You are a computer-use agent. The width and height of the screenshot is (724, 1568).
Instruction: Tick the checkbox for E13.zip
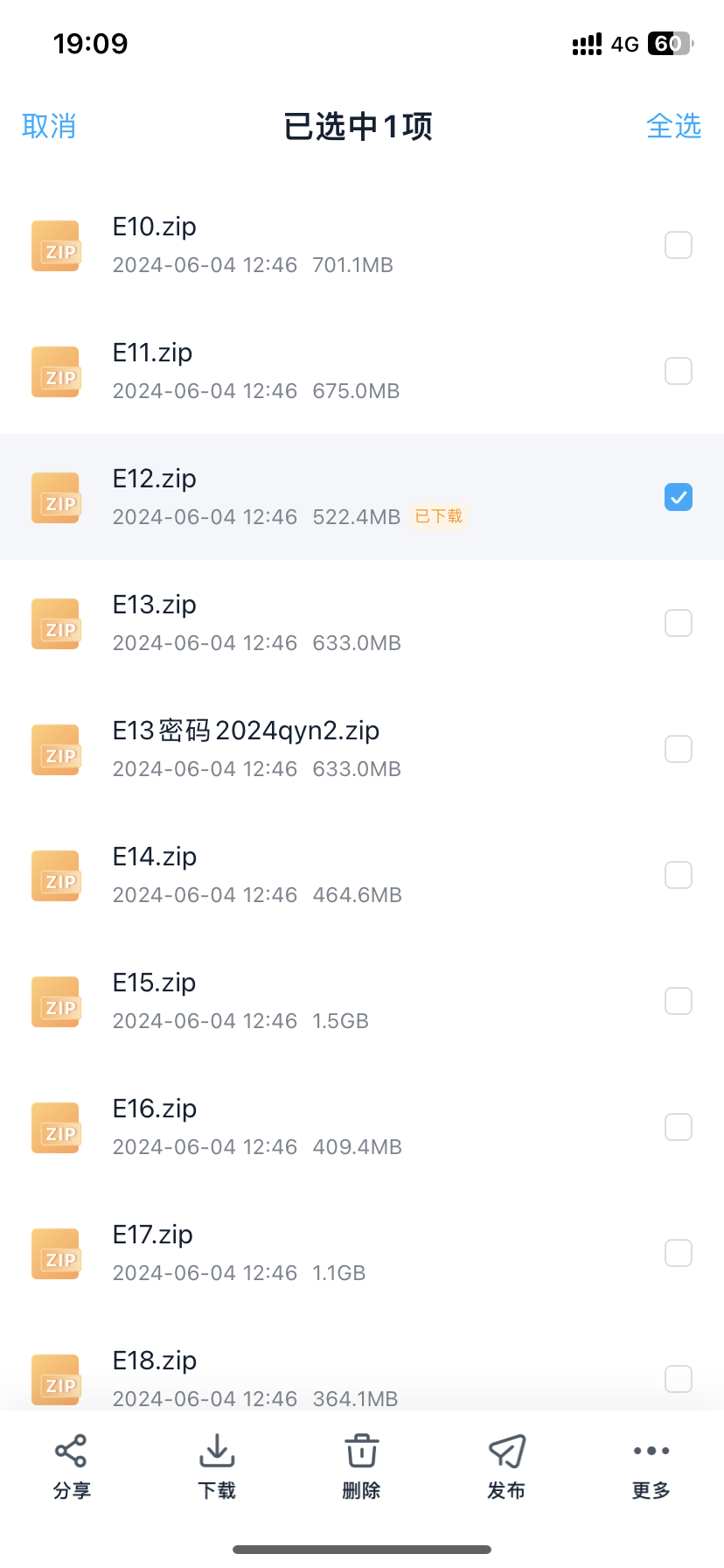[679, 623]
